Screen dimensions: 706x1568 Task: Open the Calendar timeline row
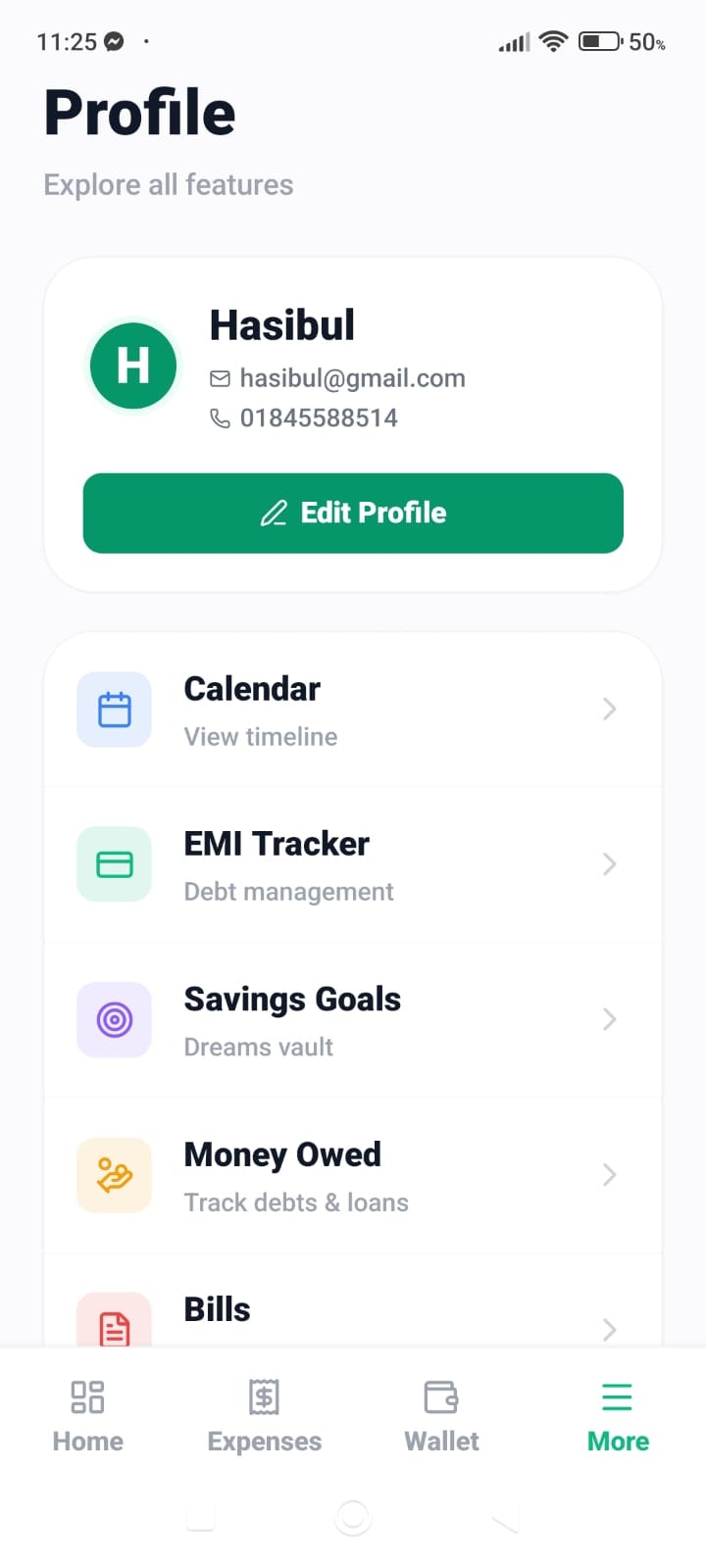pos(353,710)
